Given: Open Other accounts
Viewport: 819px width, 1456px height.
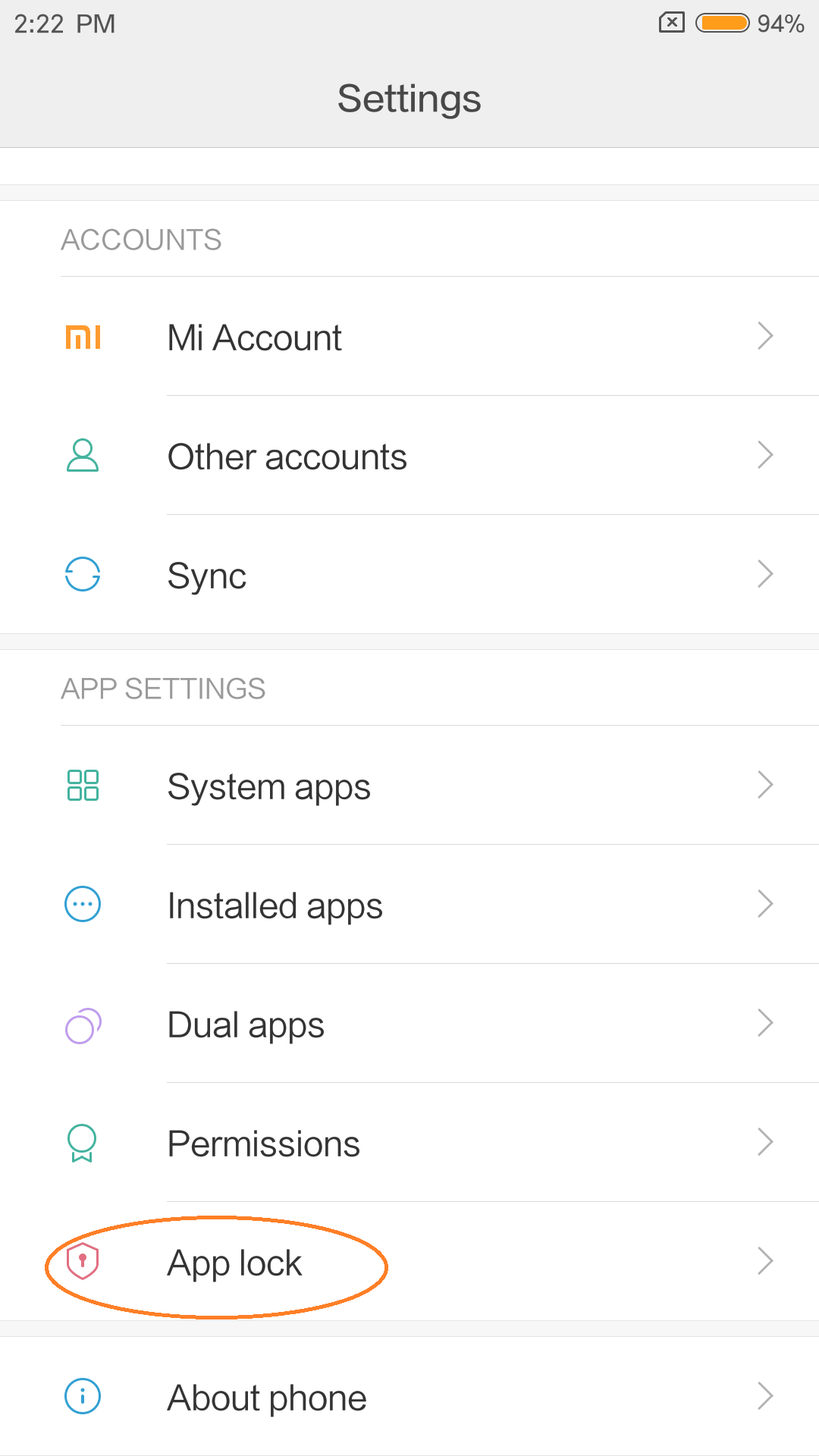Looking at the screenshot, I should (x=409, y=455).
